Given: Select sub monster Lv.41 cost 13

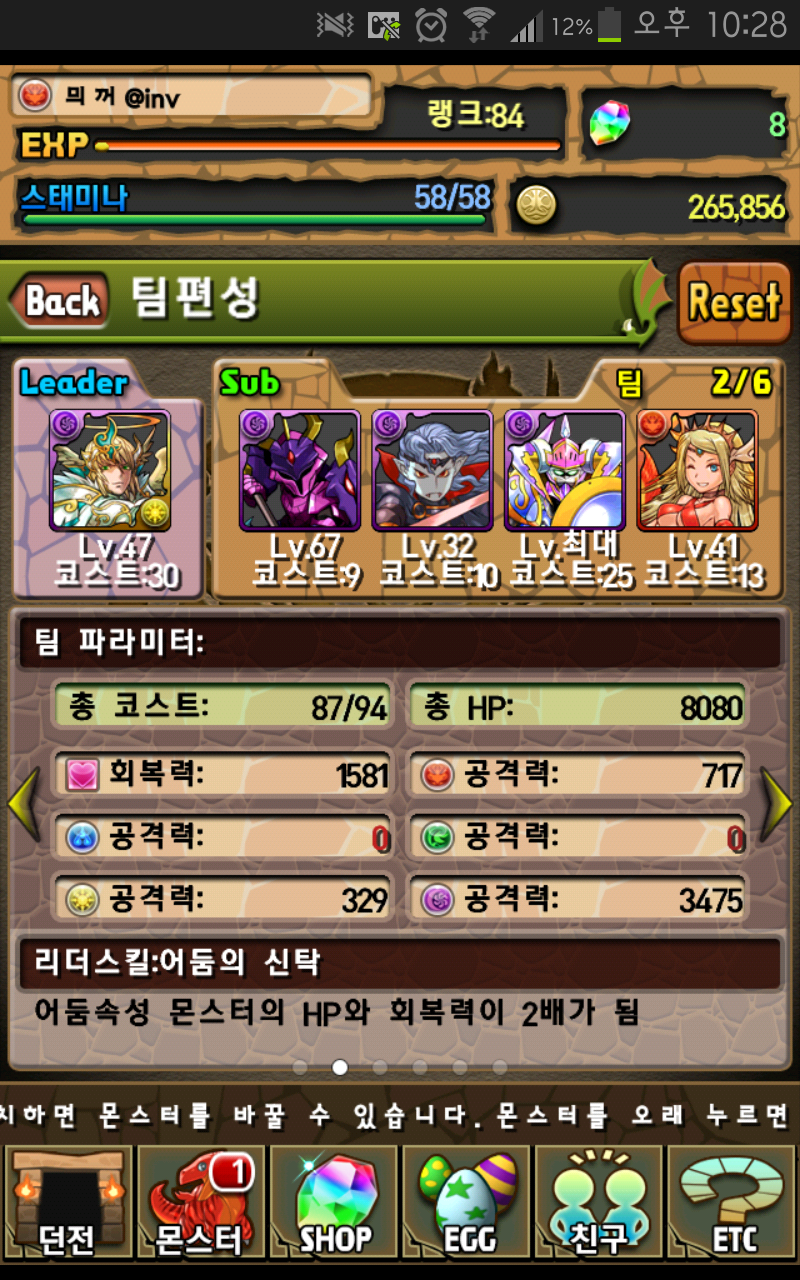Looking at the screenshot, I should 697,470.
